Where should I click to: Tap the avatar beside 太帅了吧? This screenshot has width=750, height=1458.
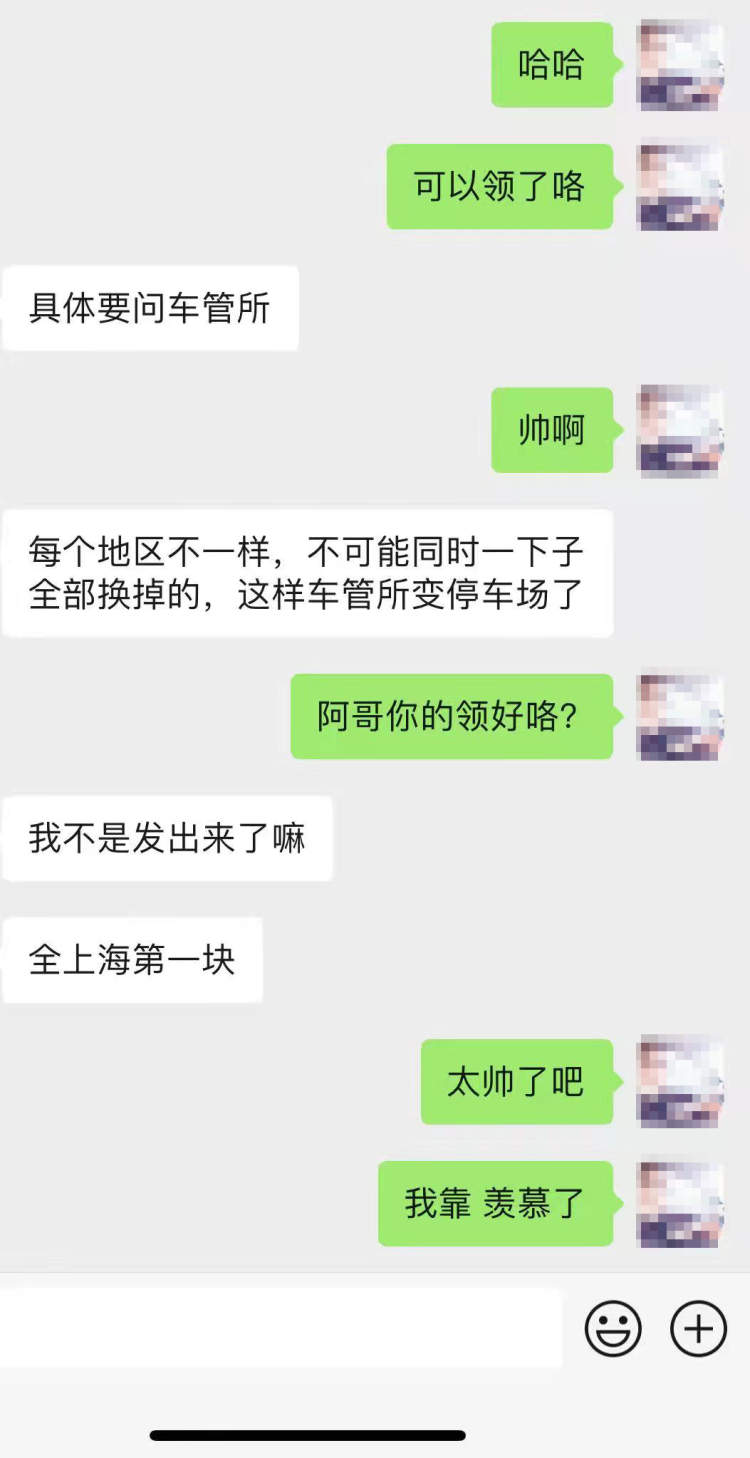[681, 1082]
